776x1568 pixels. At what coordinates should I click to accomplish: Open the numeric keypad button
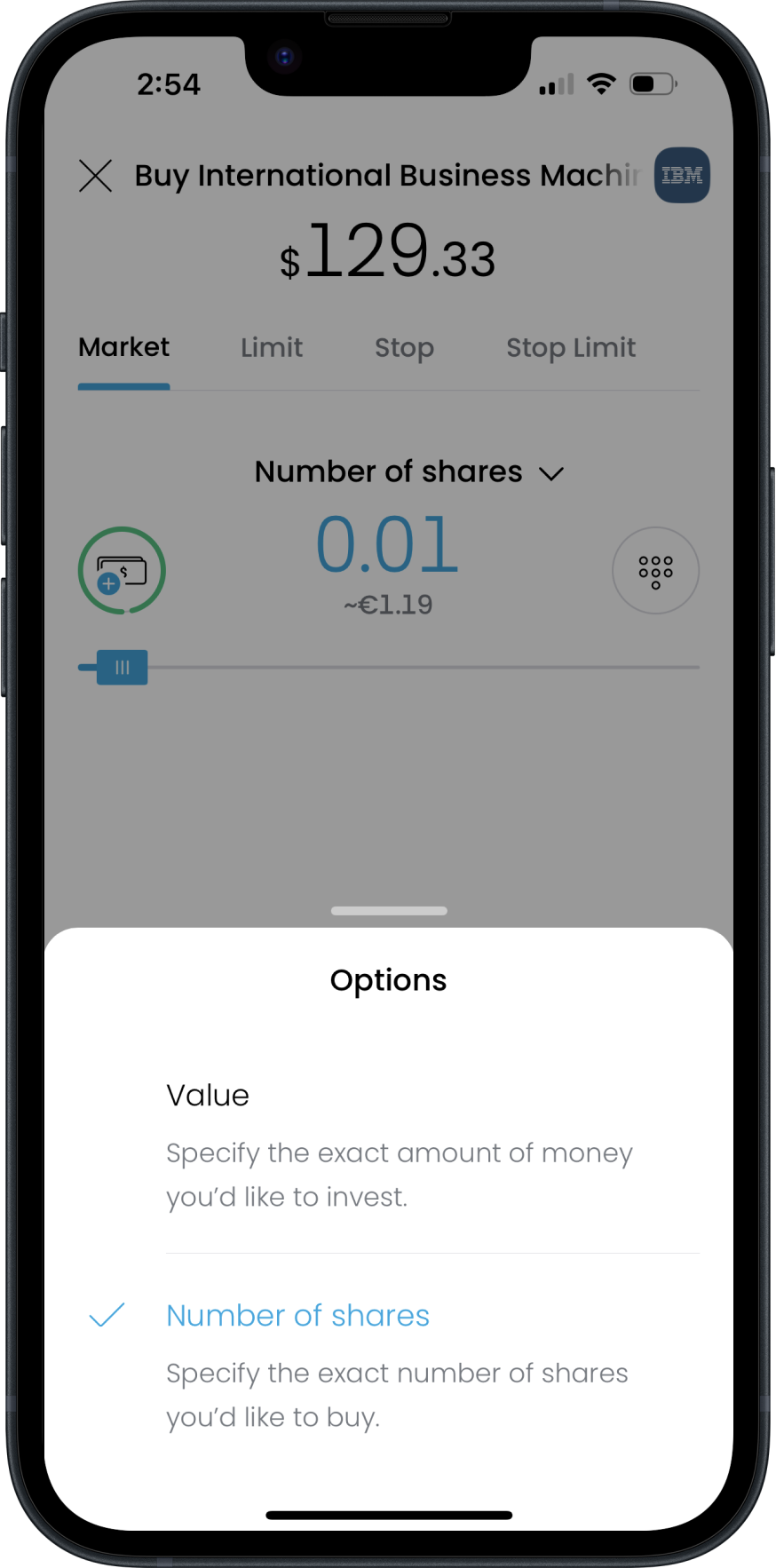coord(655,571)
